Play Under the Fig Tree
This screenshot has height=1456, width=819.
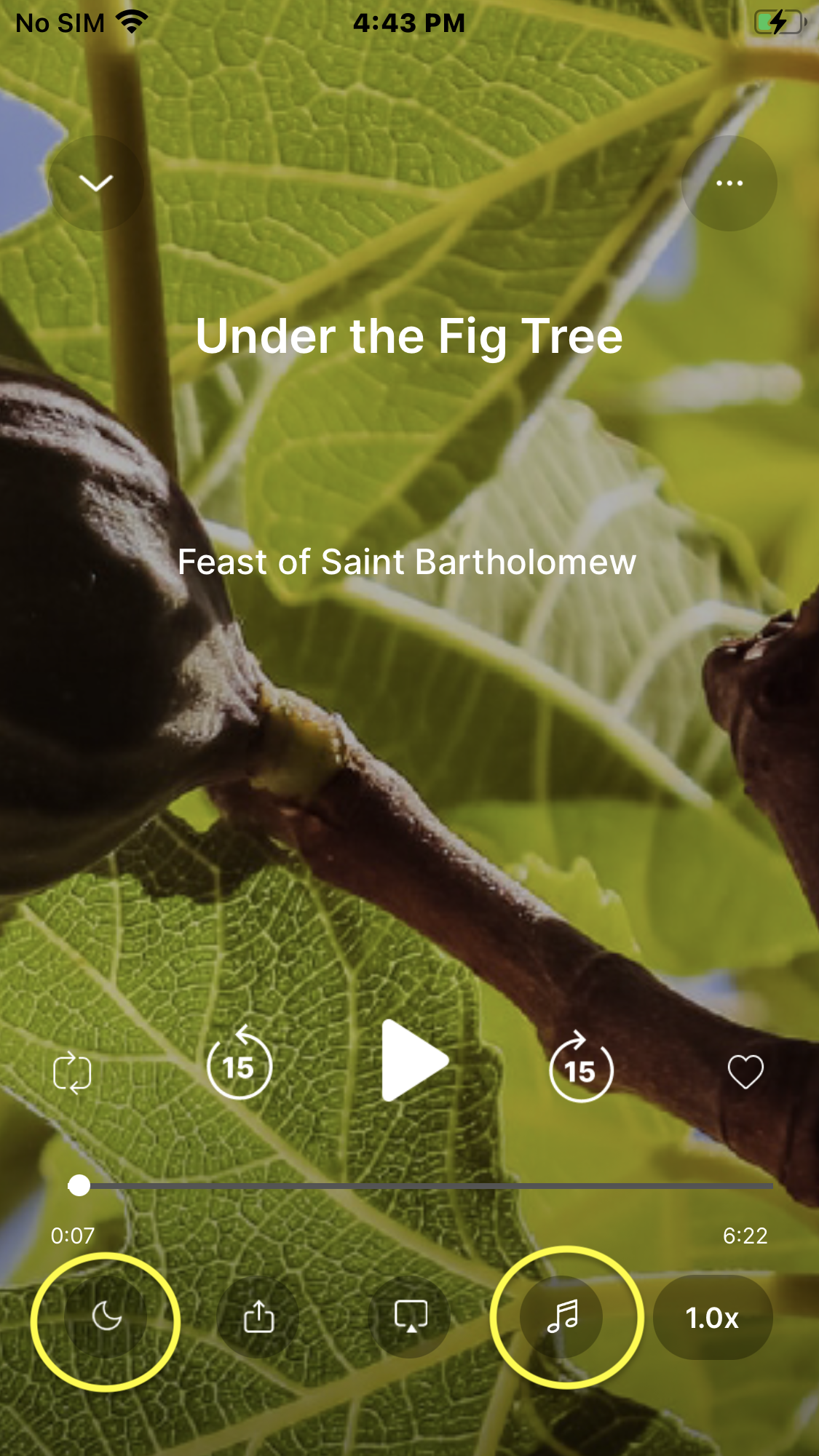point(414,1061)
